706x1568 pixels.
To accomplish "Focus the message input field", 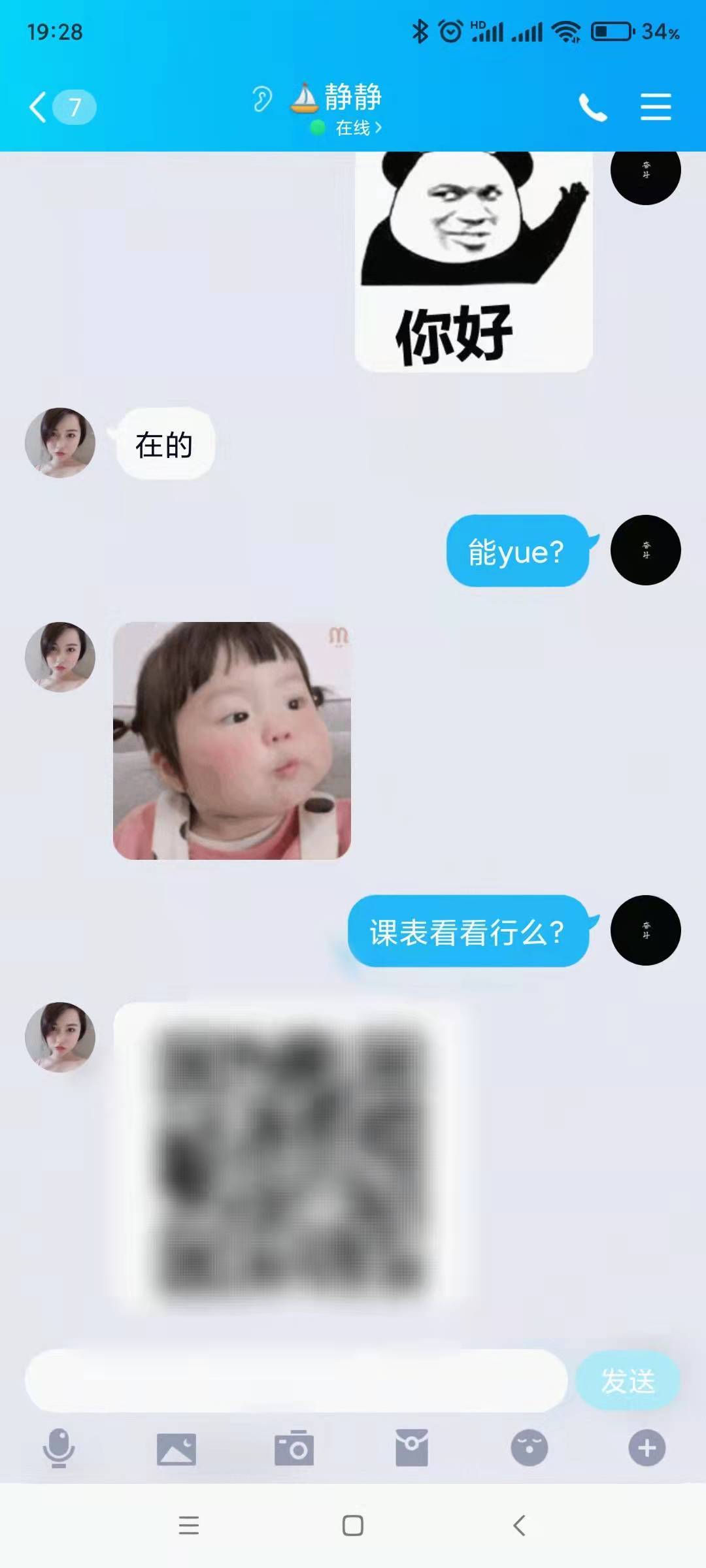I will 295,1380.
